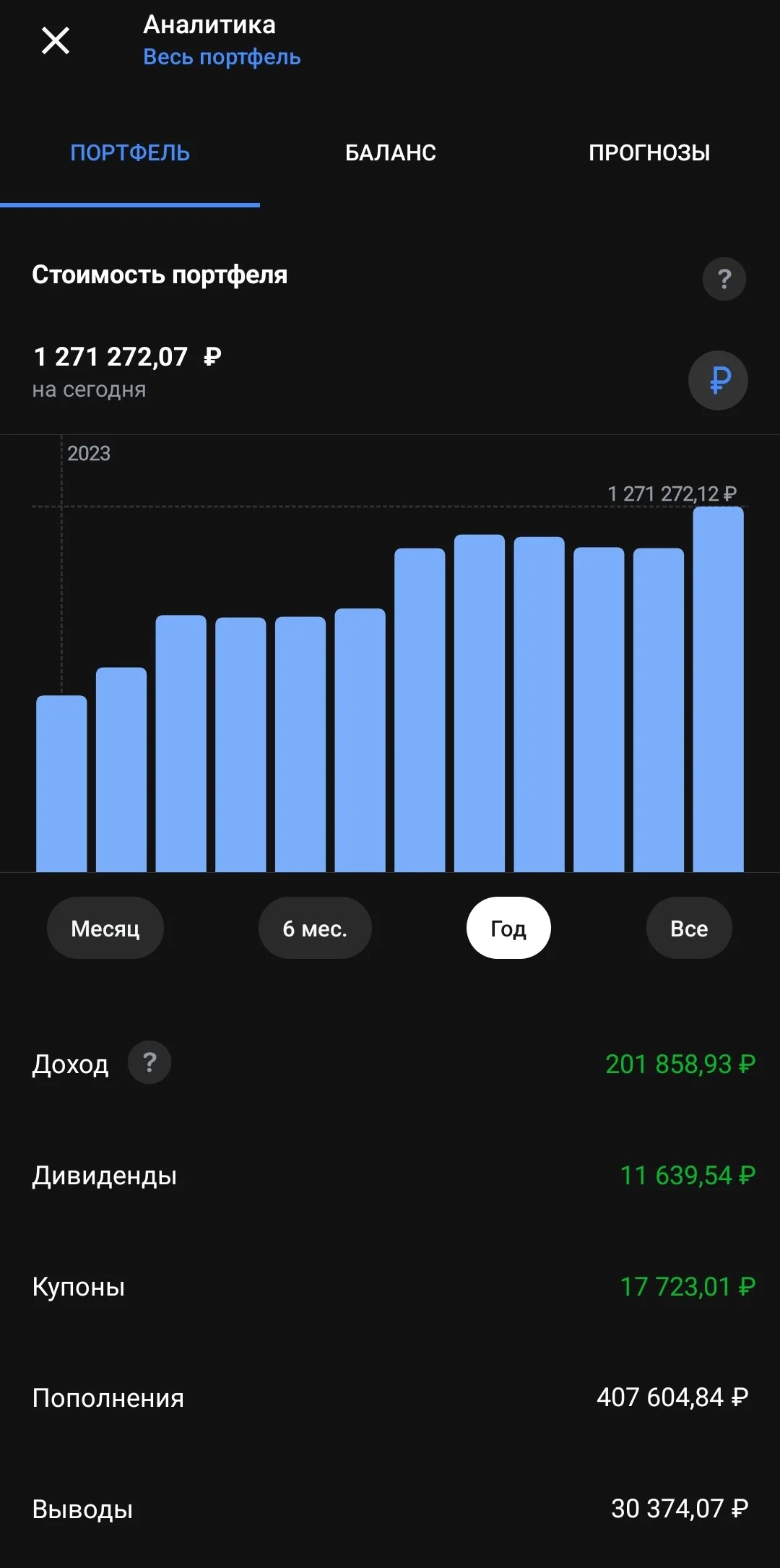This screenshot has width=780, height=1568.
Task: Select the ПОРТФЕЛЬ tab
Action: [130, 153]
